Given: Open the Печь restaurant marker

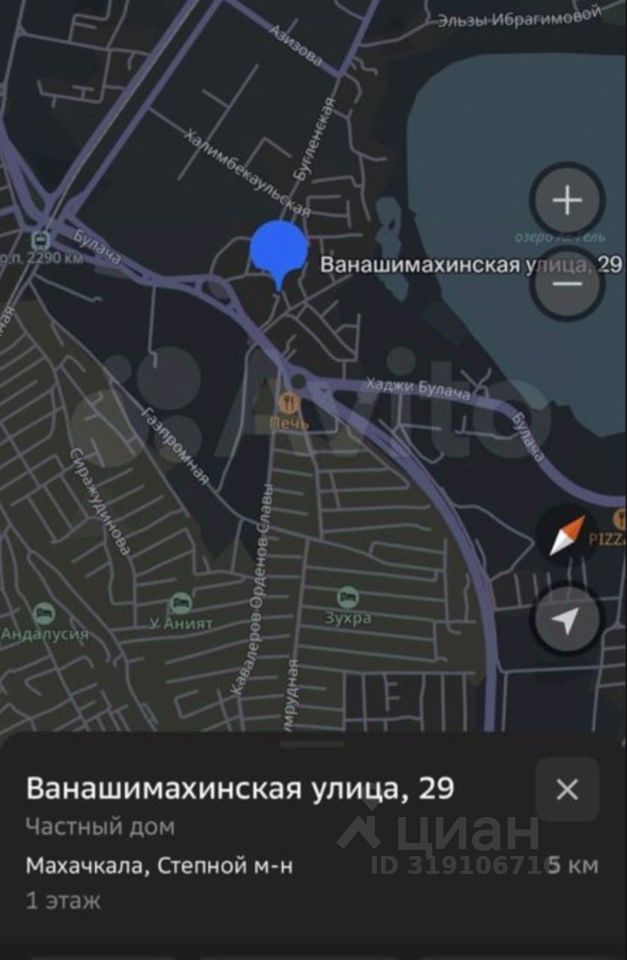Looking at the screenshot, I should pyautogui.click(x=289, y=403).
